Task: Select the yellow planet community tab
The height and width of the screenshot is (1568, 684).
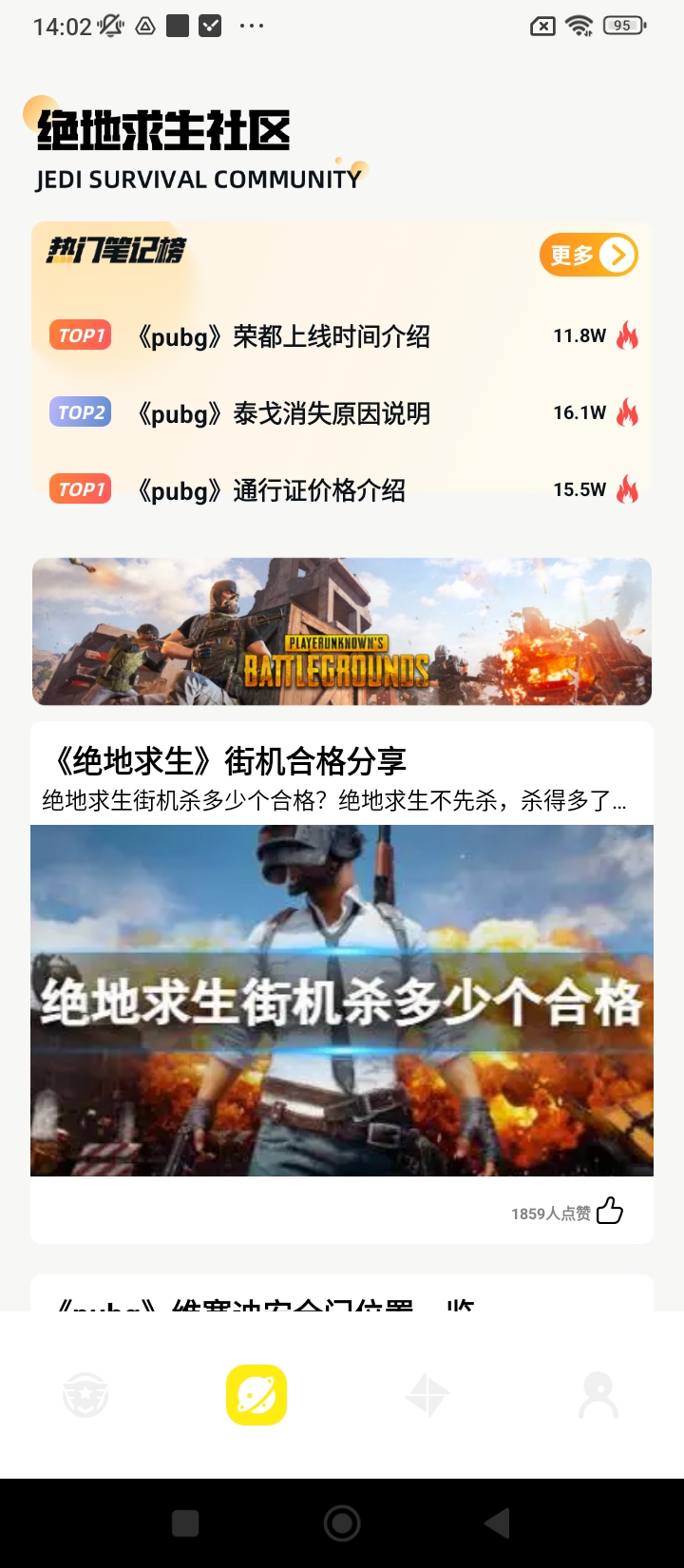Action: coord(256,1396)
